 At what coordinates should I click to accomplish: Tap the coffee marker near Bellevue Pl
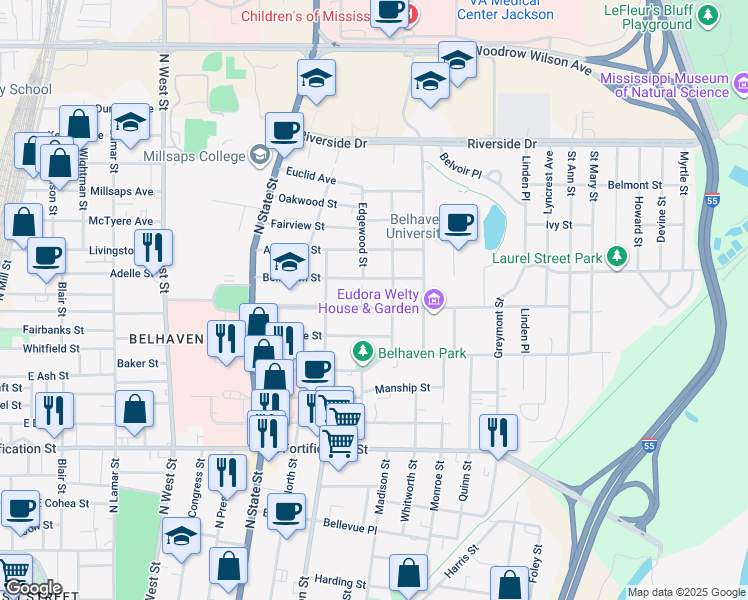tap(286, 512)
